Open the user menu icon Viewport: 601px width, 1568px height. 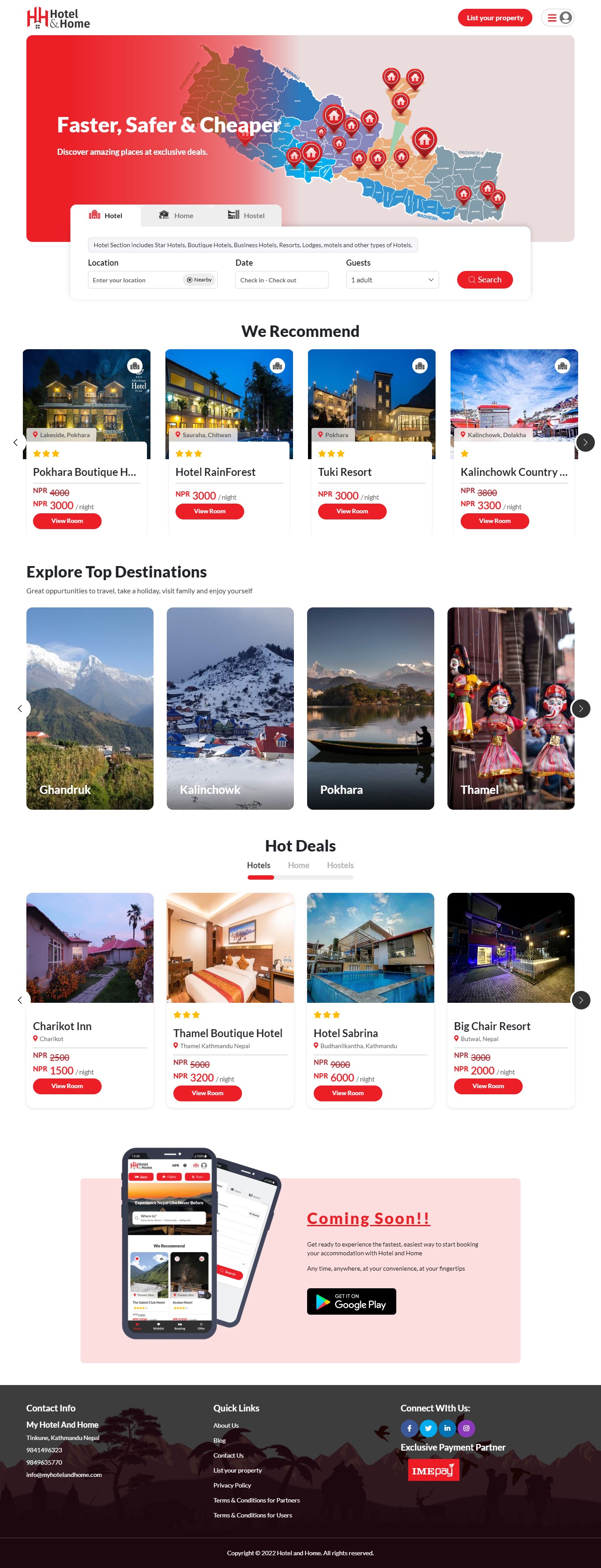558,18
